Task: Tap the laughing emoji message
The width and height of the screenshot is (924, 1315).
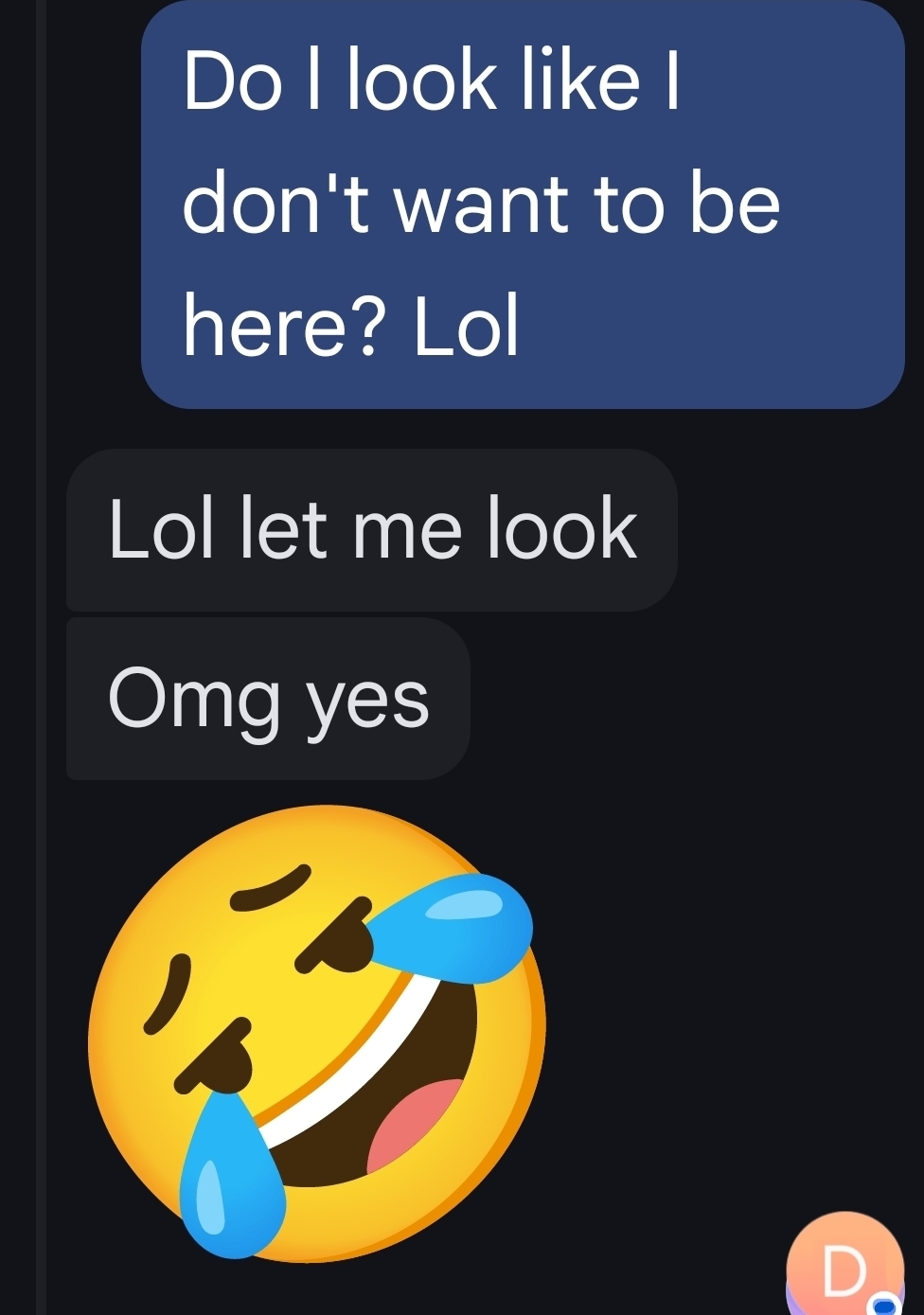Action: pyautogui.click(x=317, y=1034)
